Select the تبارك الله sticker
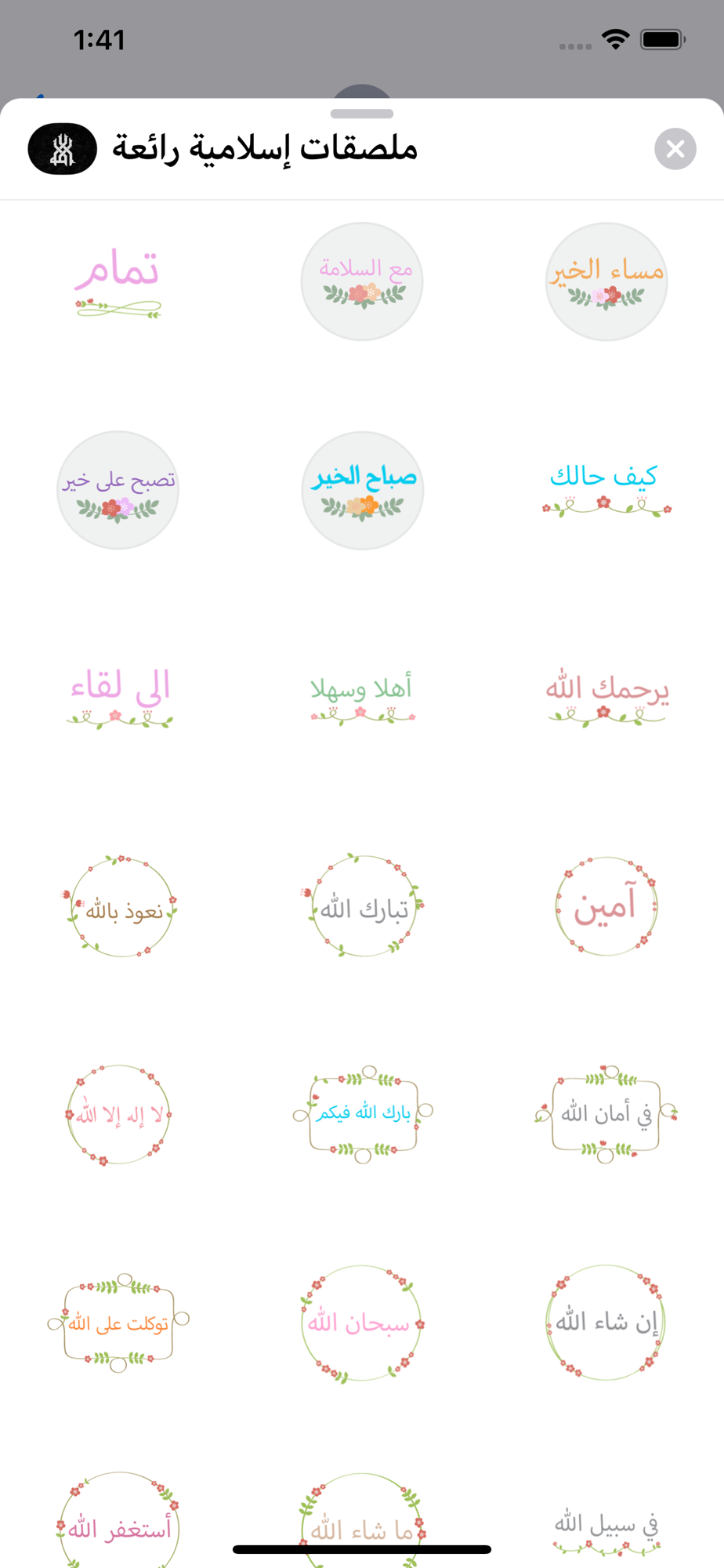The image size is (724, 1568). [362, 906]
